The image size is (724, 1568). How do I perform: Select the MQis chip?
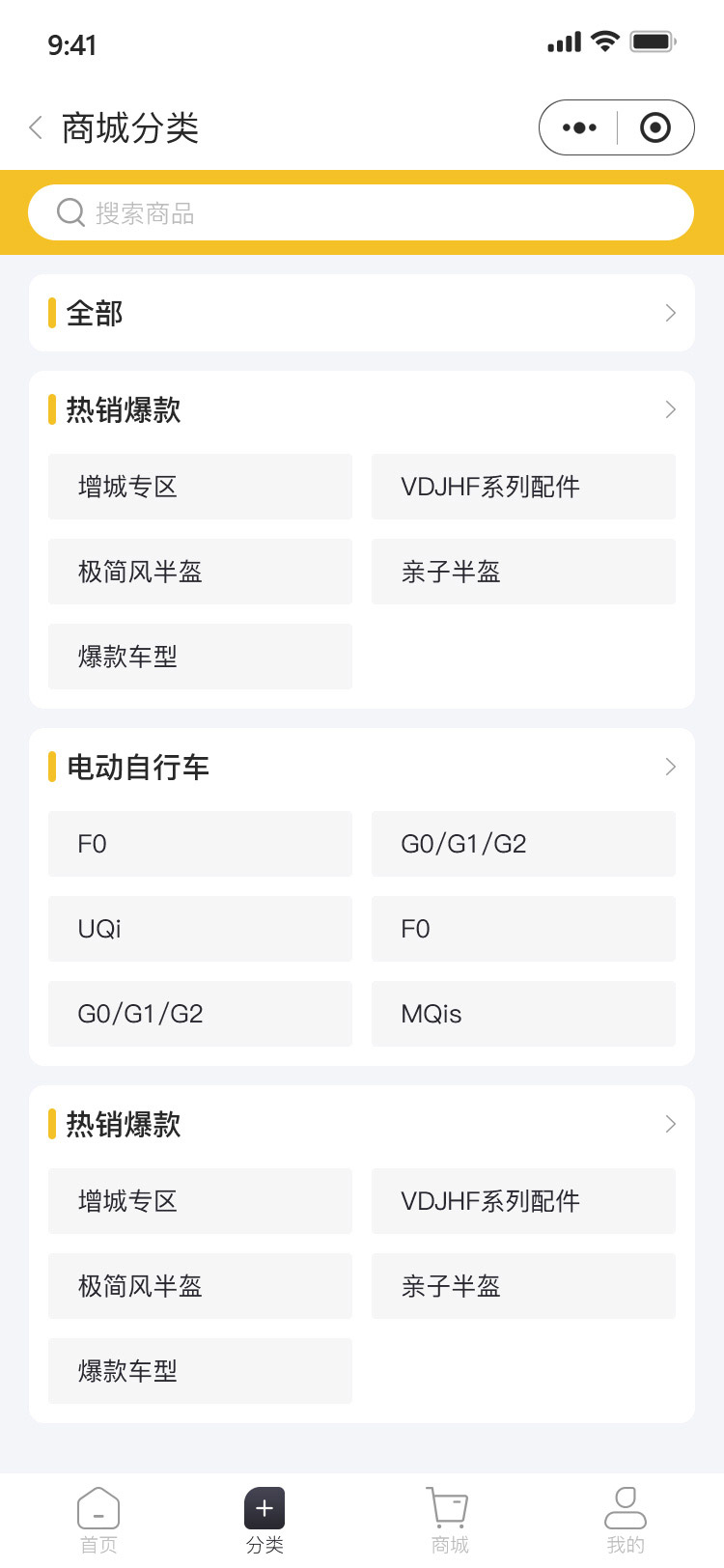tap(523, 1014)
